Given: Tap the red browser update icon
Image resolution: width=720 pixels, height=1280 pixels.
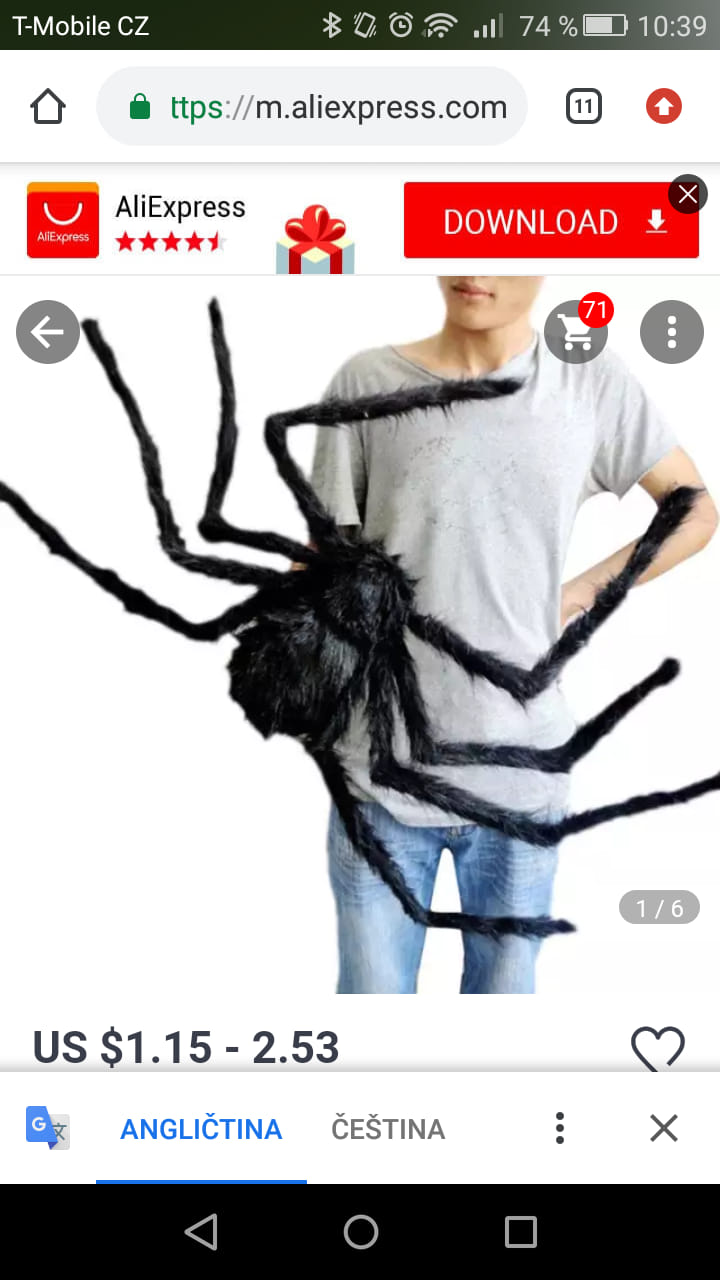Looking at the screenshot, I should pyautogui.click(x=663, y=106).
